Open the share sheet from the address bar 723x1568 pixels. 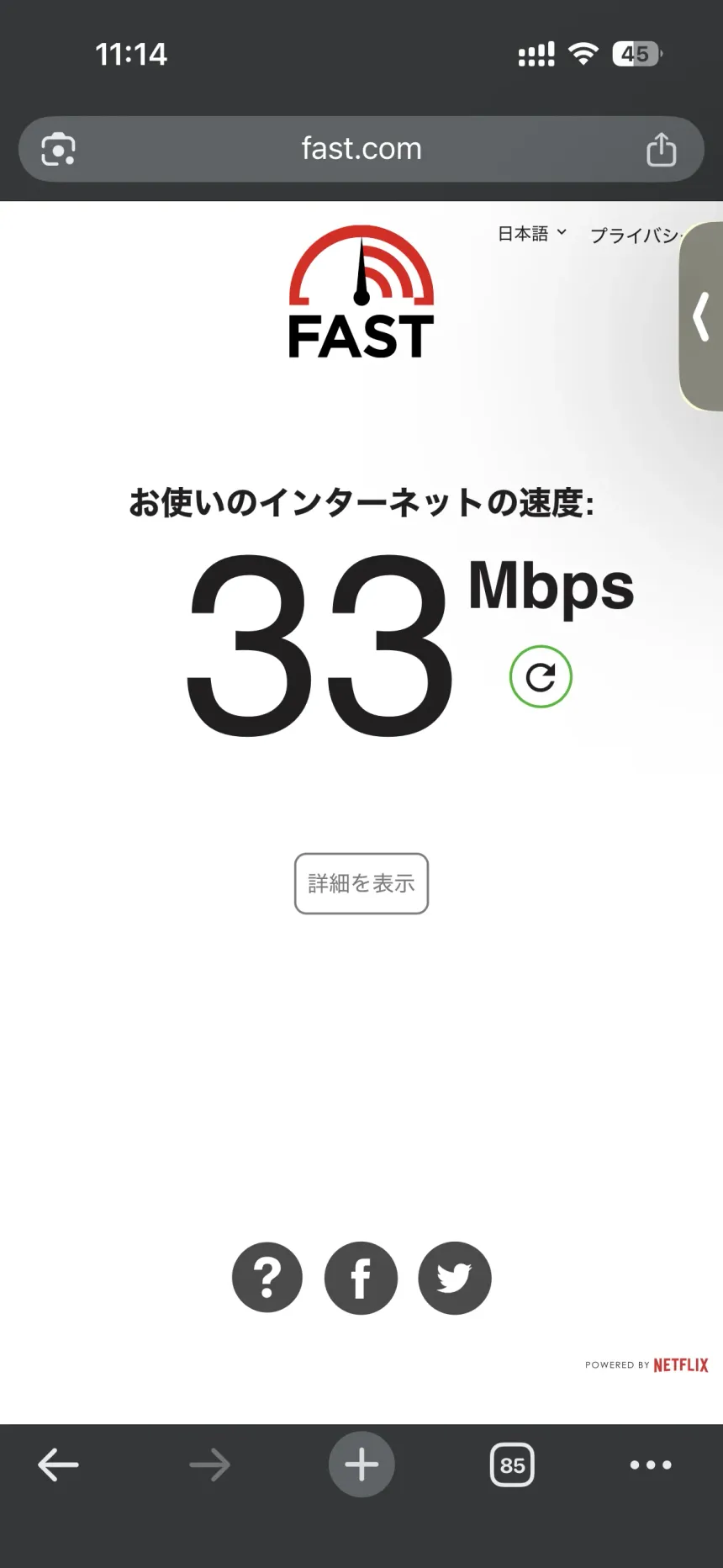click(661, 149)
